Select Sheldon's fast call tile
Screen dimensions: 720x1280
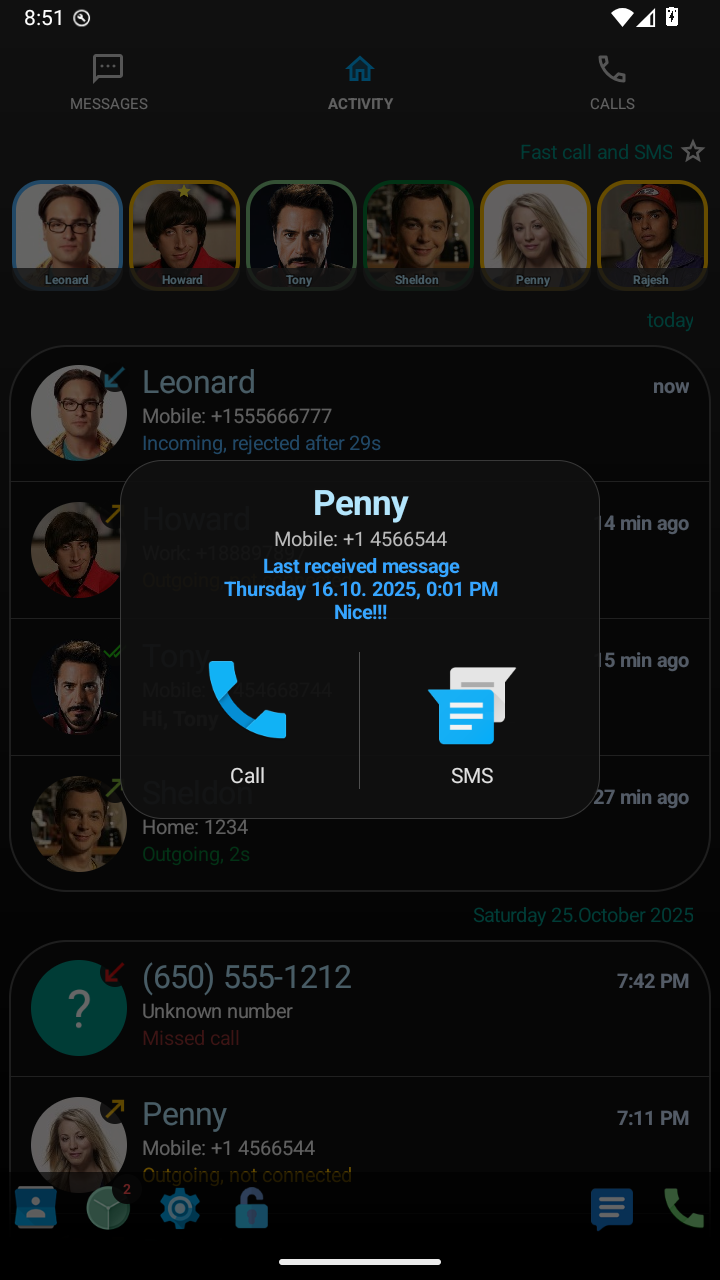[417, 236]
